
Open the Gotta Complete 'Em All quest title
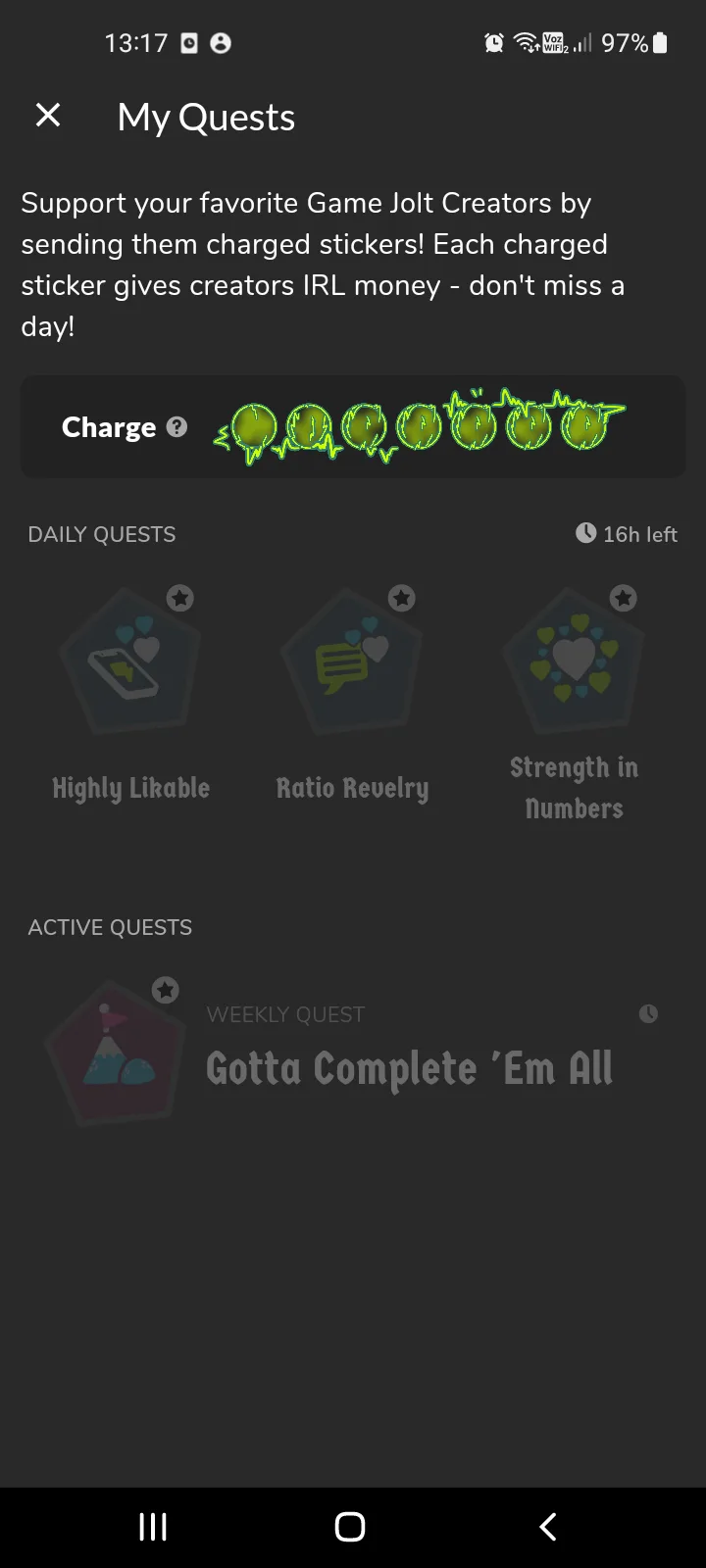[x=408, y=1068]
